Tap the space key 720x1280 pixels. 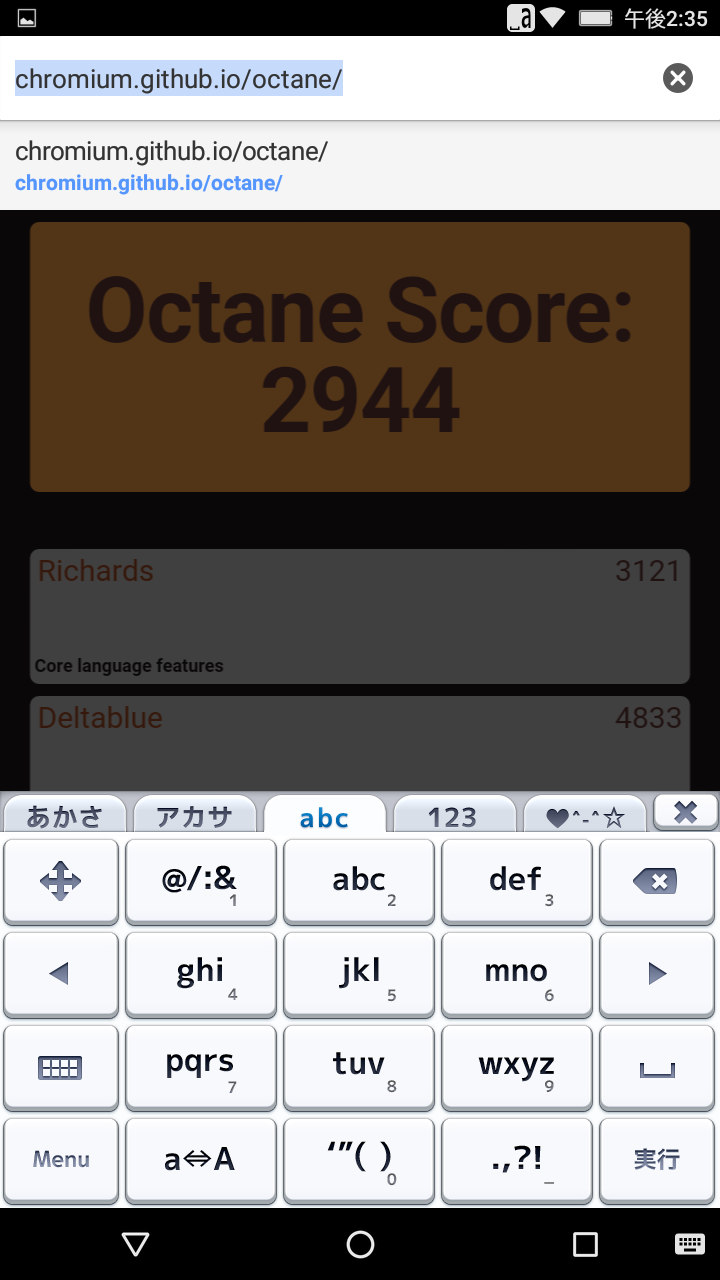tap(656, 1068)
